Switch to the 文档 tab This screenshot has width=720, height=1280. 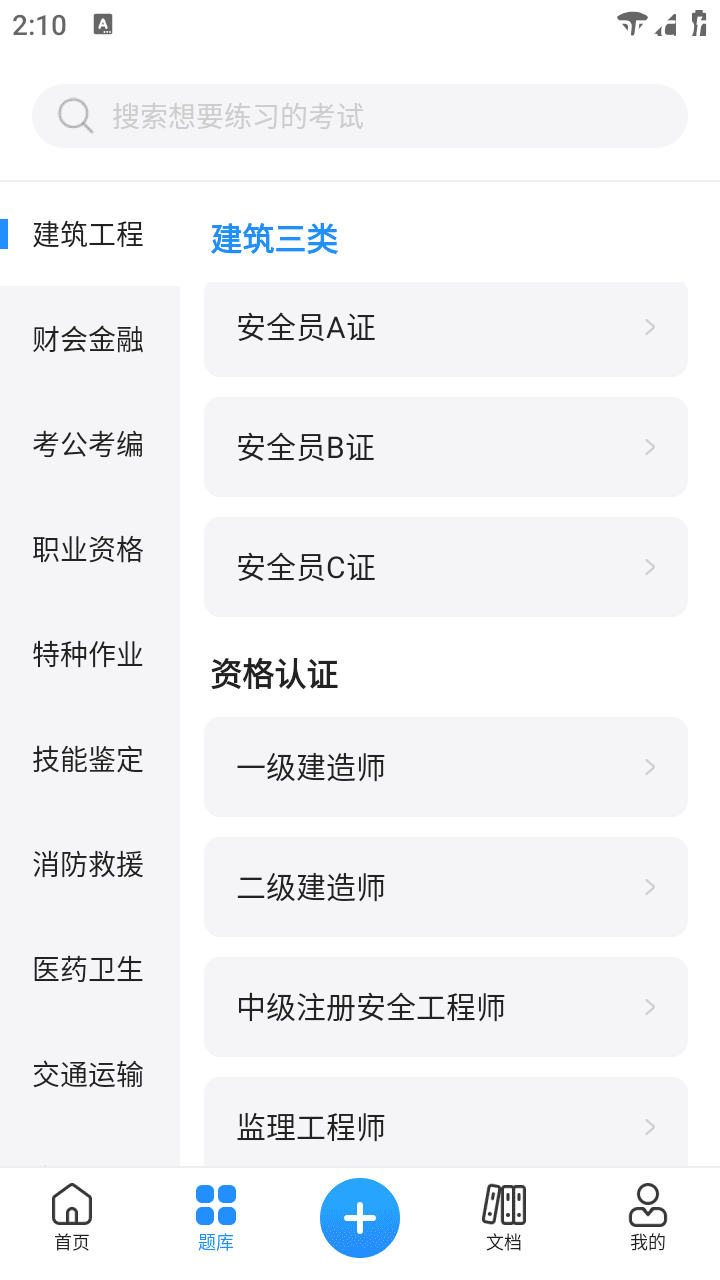point(504,1217)
